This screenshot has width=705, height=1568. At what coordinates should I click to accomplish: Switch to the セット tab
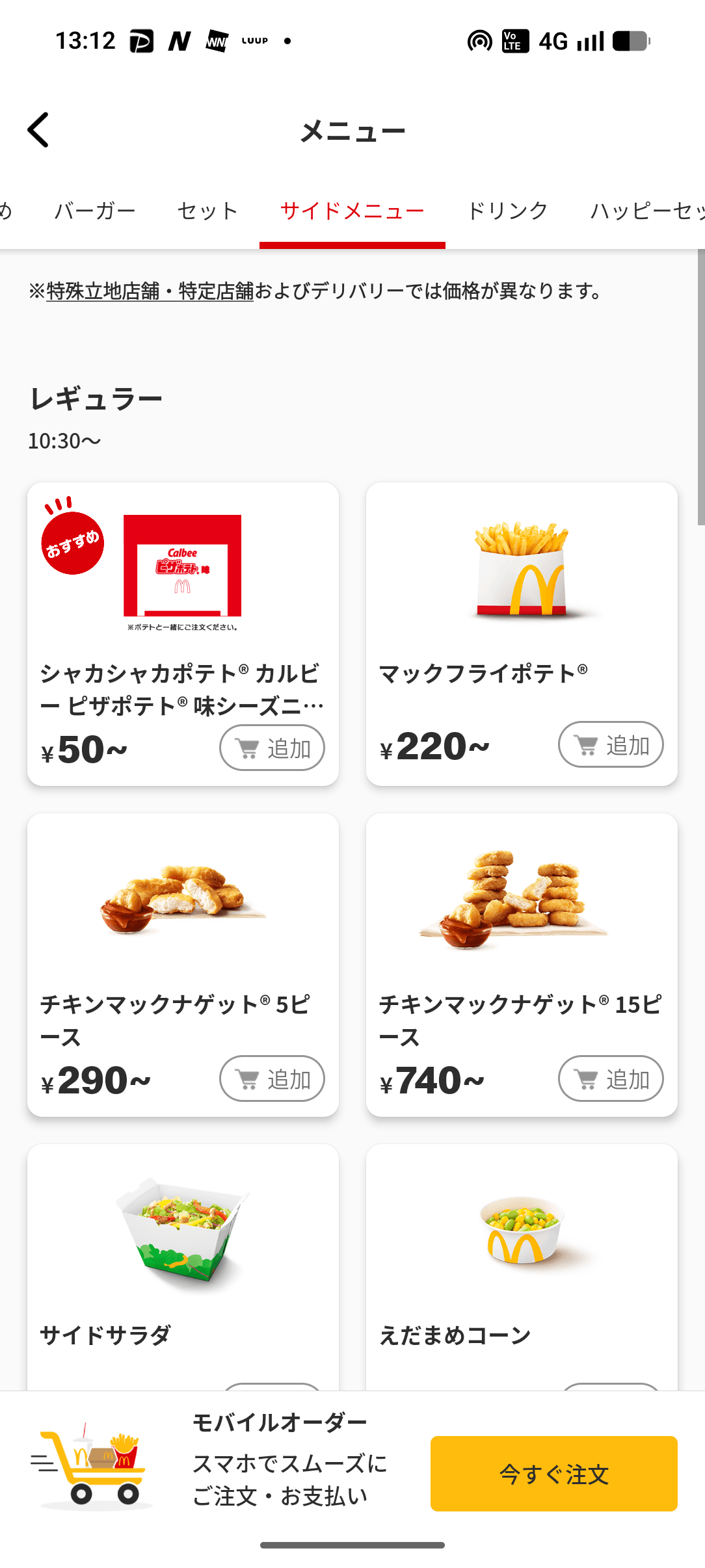coord(207,211)
